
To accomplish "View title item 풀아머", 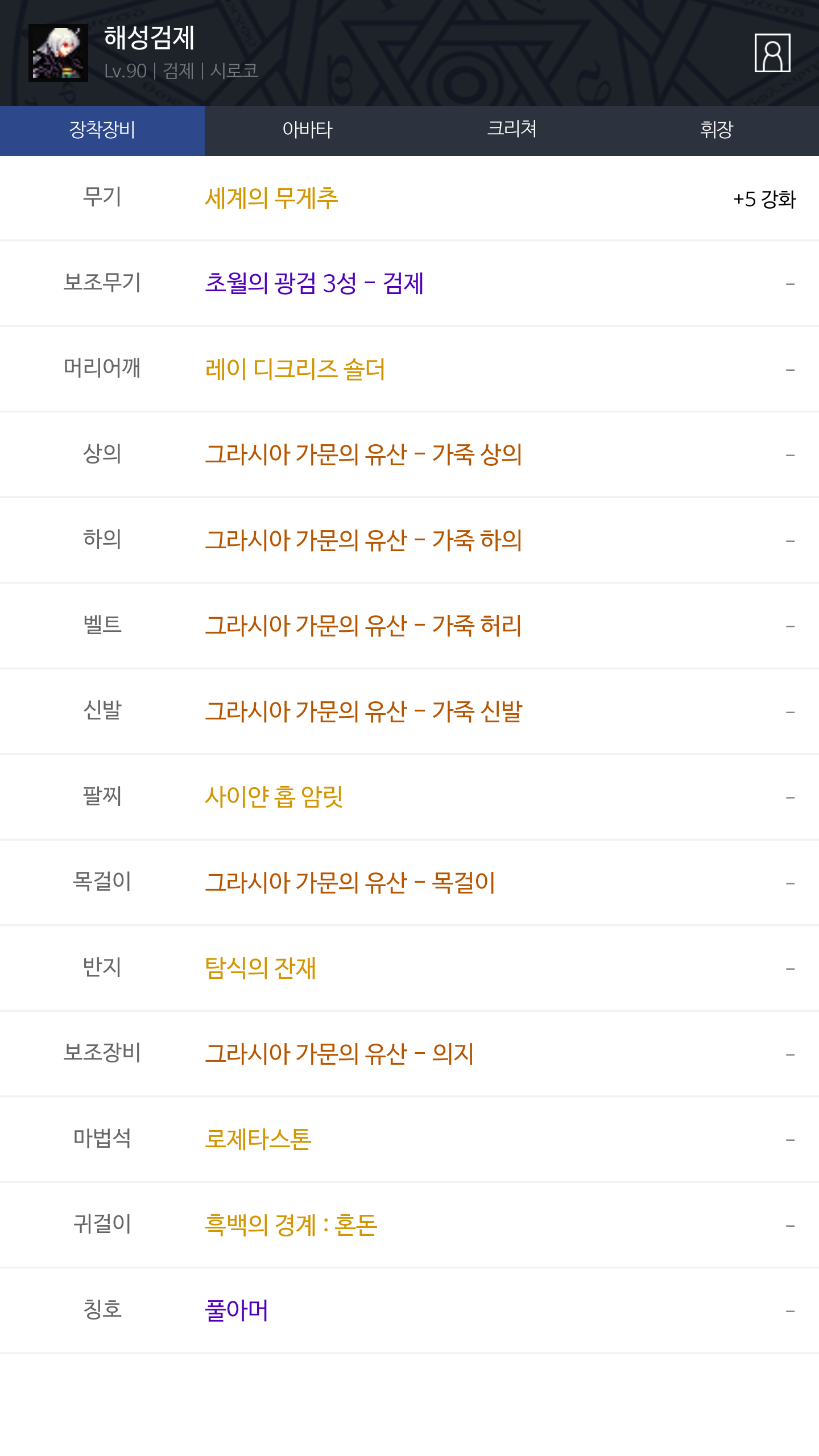I will tap(236, 1310).
